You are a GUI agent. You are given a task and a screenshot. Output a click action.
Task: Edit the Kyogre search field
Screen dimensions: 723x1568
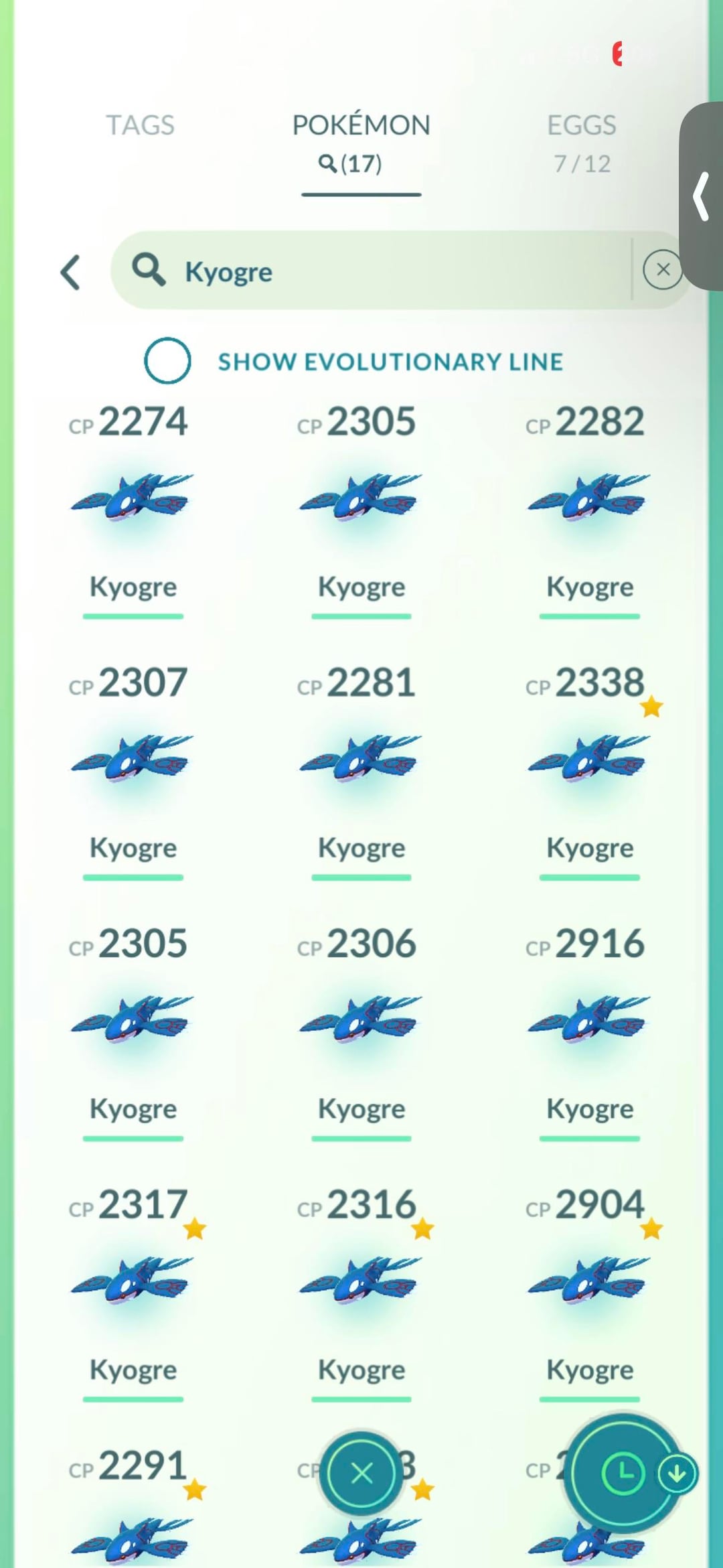(x=388, y=271)
